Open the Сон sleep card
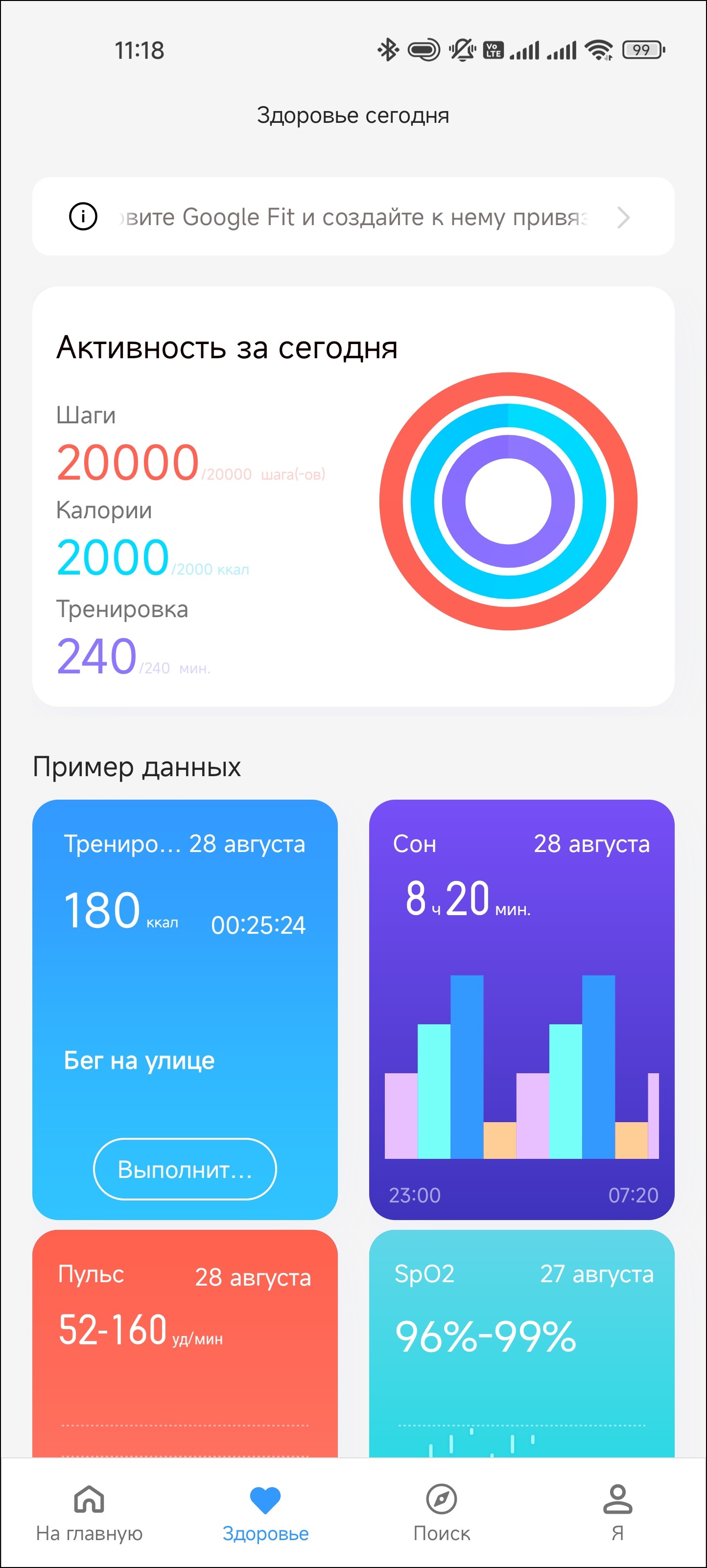Viewport: 707px width, 1568px height. 521,1009
